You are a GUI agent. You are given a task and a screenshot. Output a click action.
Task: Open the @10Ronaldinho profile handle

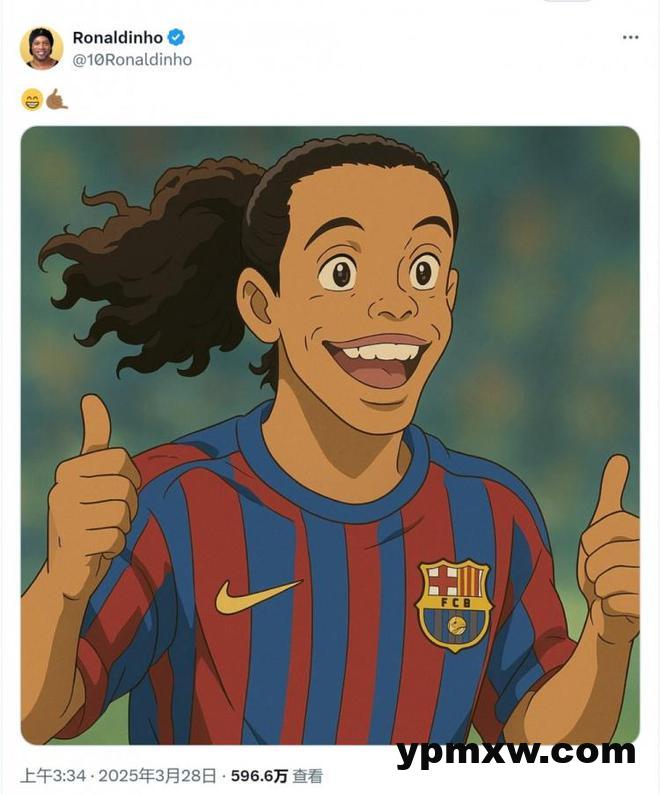(132, 60)
